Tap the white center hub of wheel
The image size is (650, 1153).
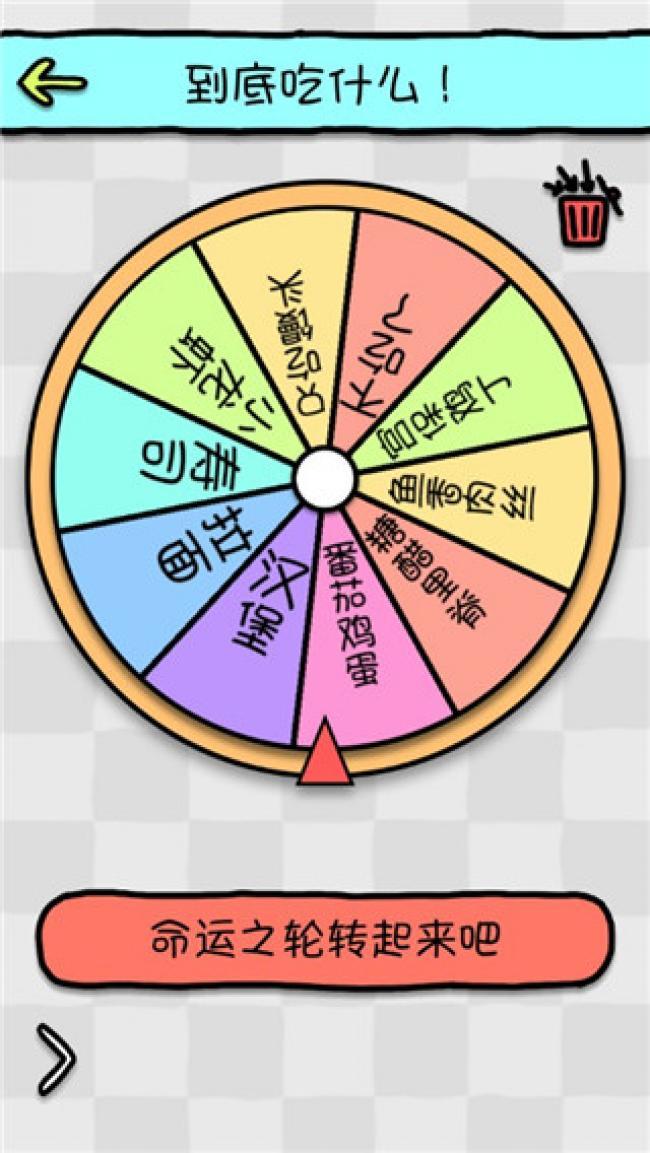[x=324, y=479]
